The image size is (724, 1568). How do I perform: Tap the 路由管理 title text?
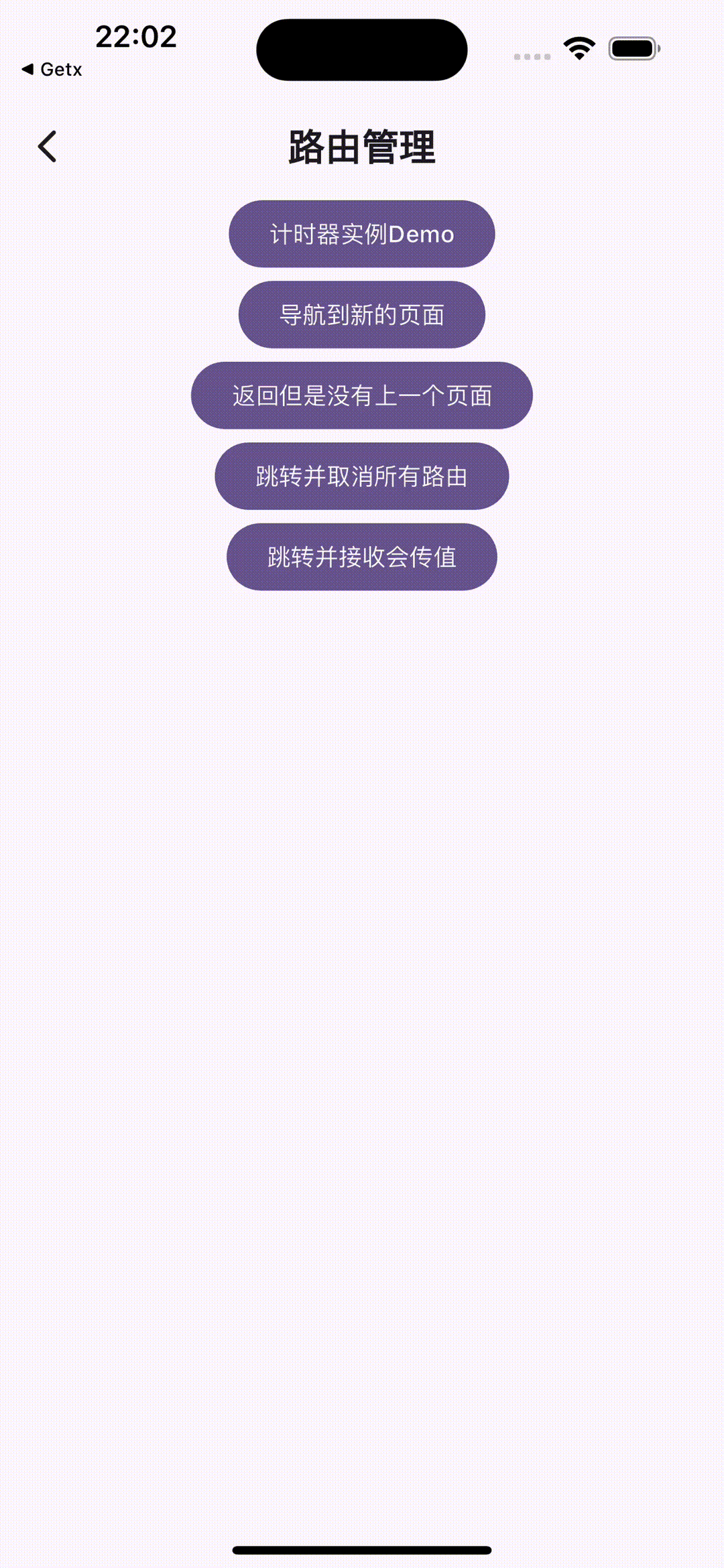pos(361,146)
